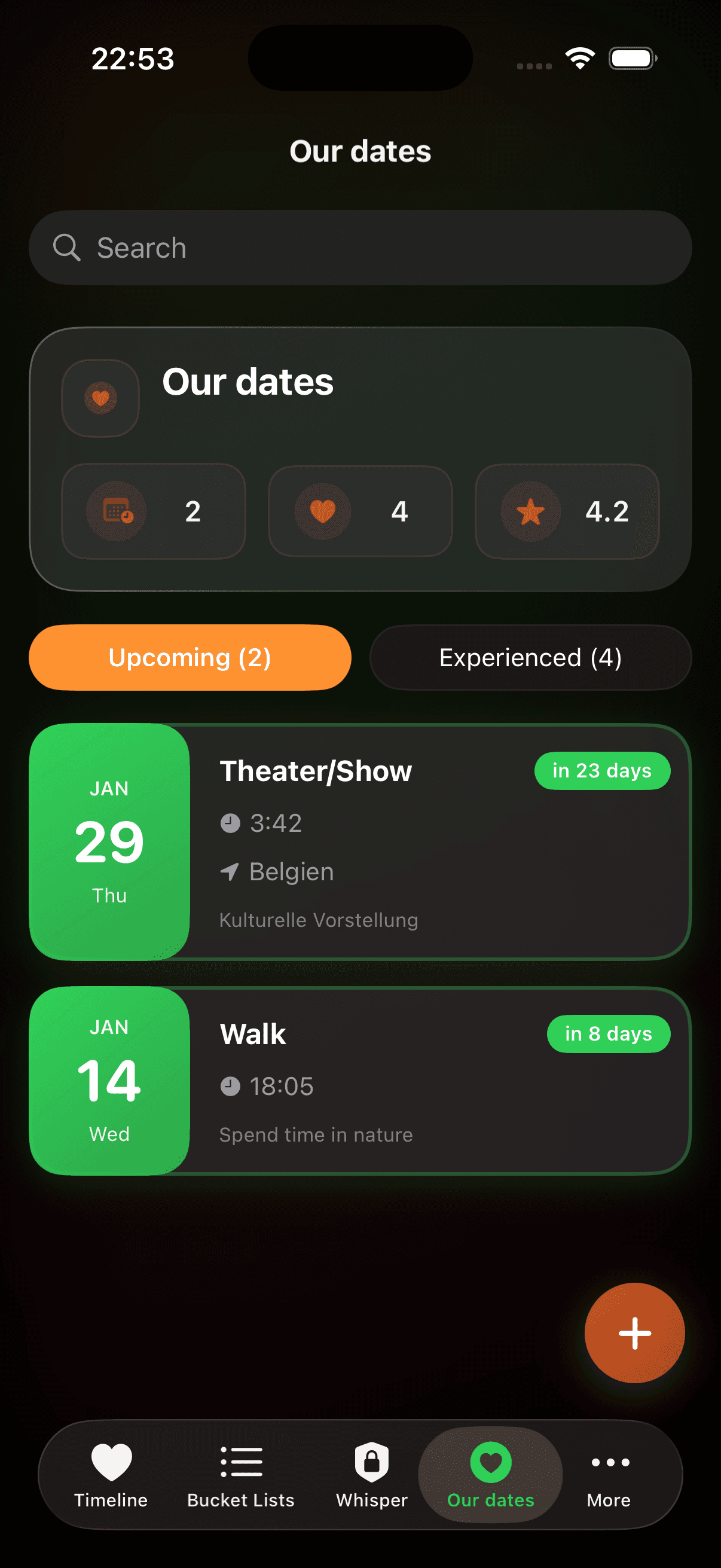Tap the 'in 8 days' badge on Walk
The height and width of the screenshot is (1568, 721).
pos(609,1033)
